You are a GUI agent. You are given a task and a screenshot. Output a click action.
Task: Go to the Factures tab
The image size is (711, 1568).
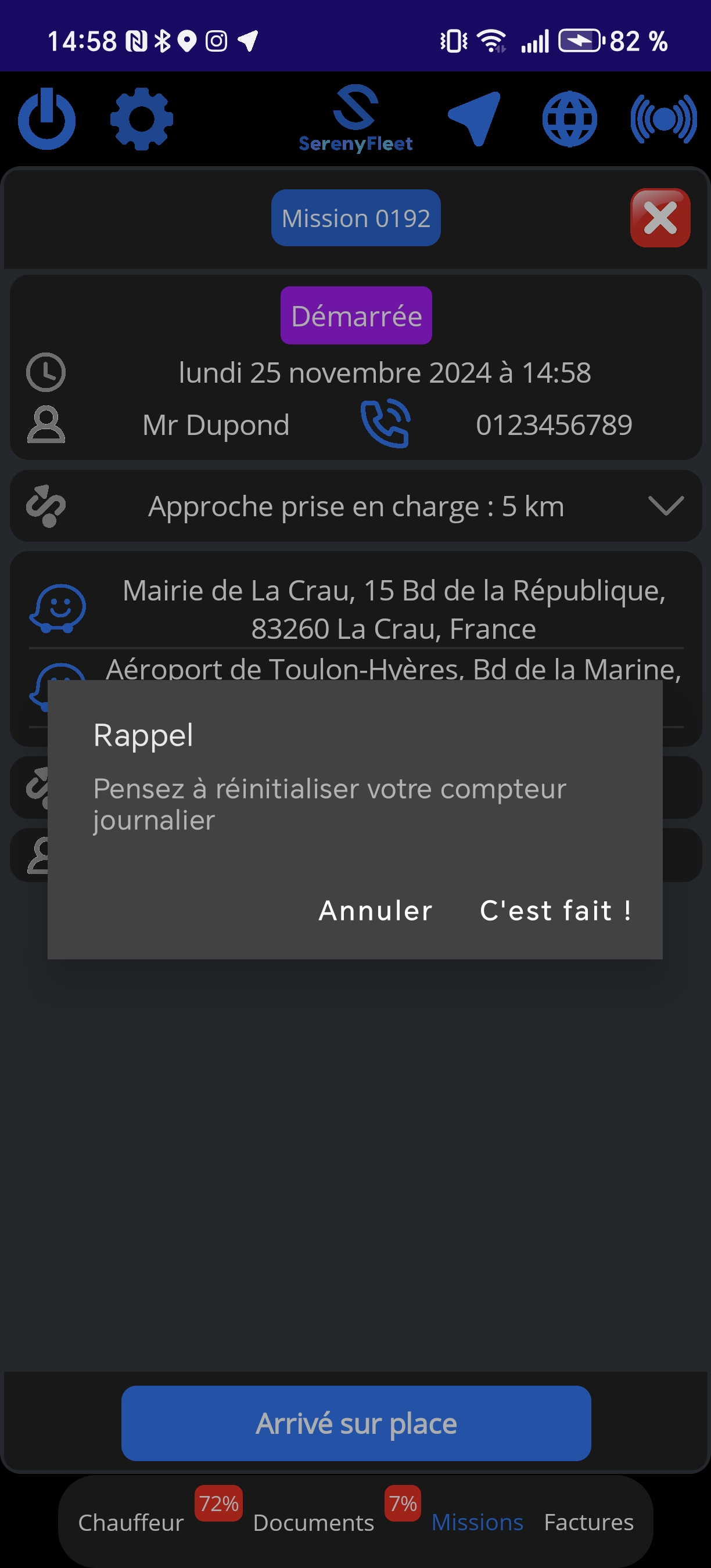tap(588, 1522)
